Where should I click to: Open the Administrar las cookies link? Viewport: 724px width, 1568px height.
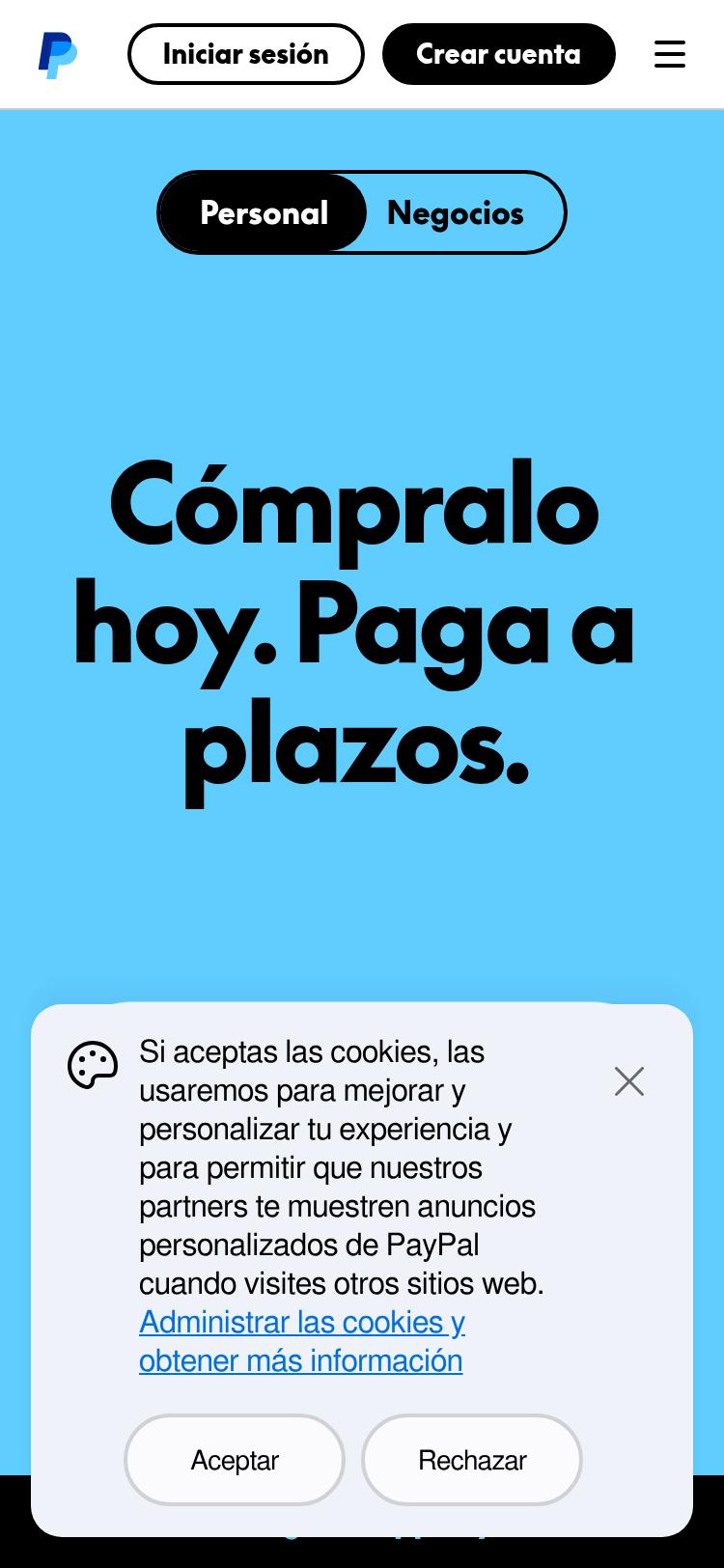tap(301, 1321)
